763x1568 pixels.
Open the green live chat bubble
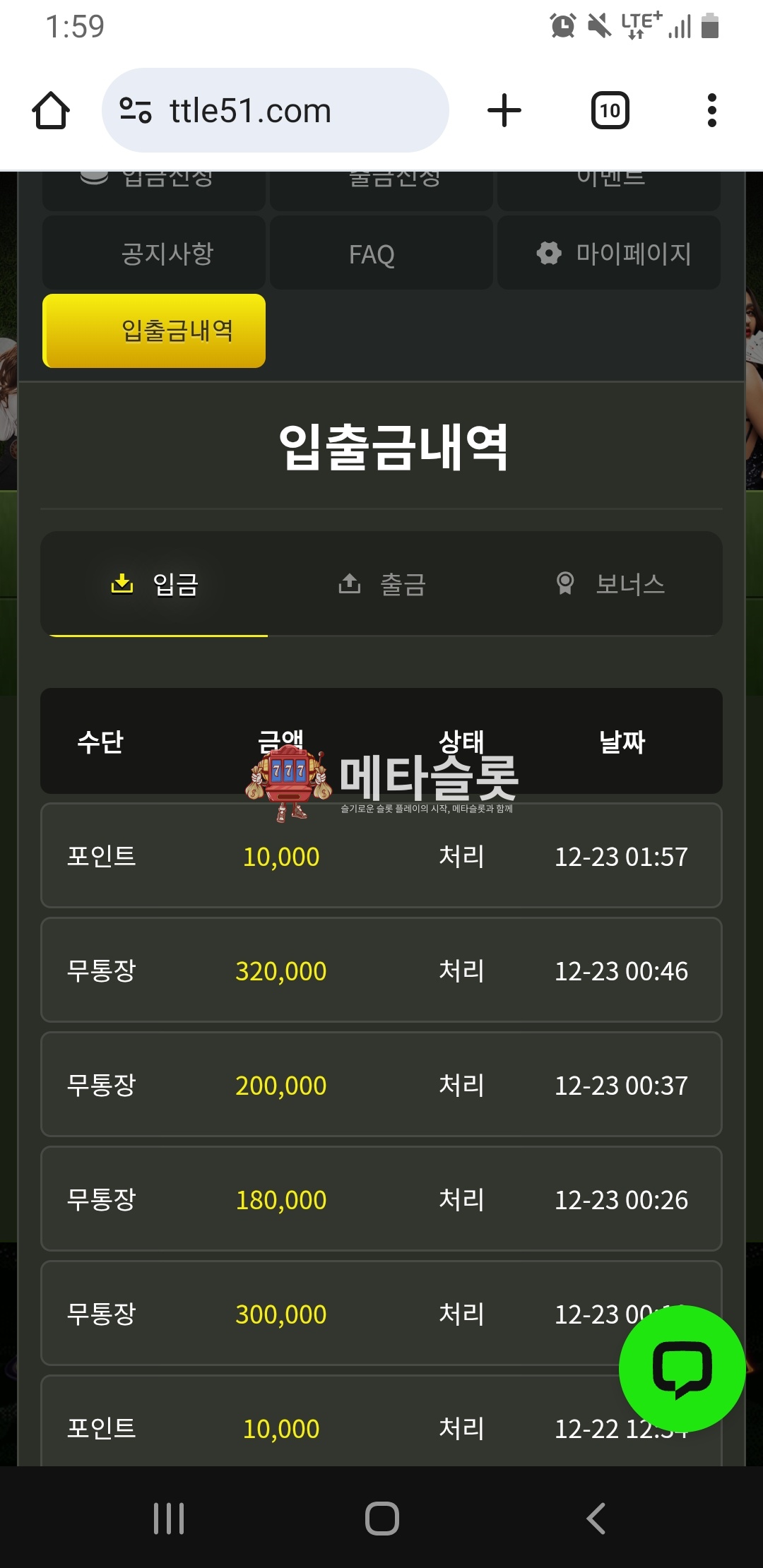[682, 1368]
